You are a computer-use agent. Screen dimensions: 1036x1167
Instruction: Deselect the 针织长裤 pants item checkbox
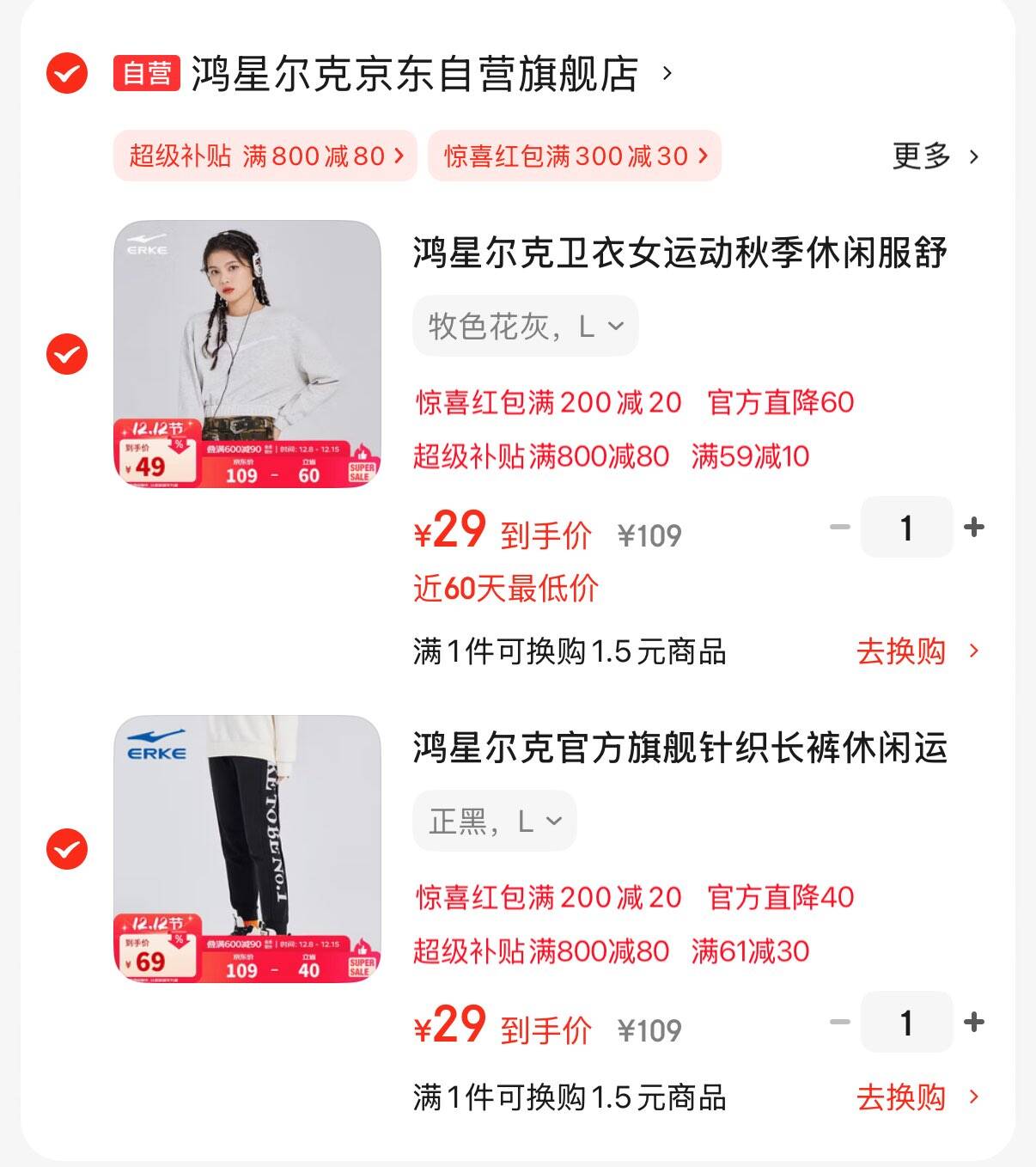(66, 849)
